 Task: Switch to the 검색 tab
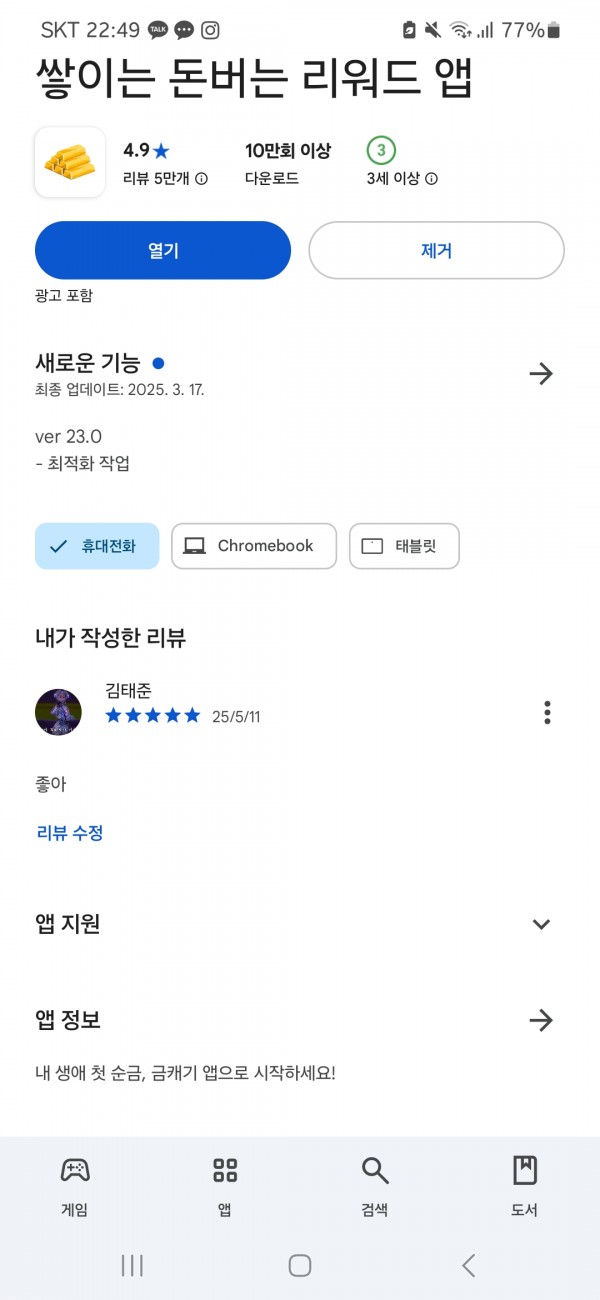[x=375, y=1187]
